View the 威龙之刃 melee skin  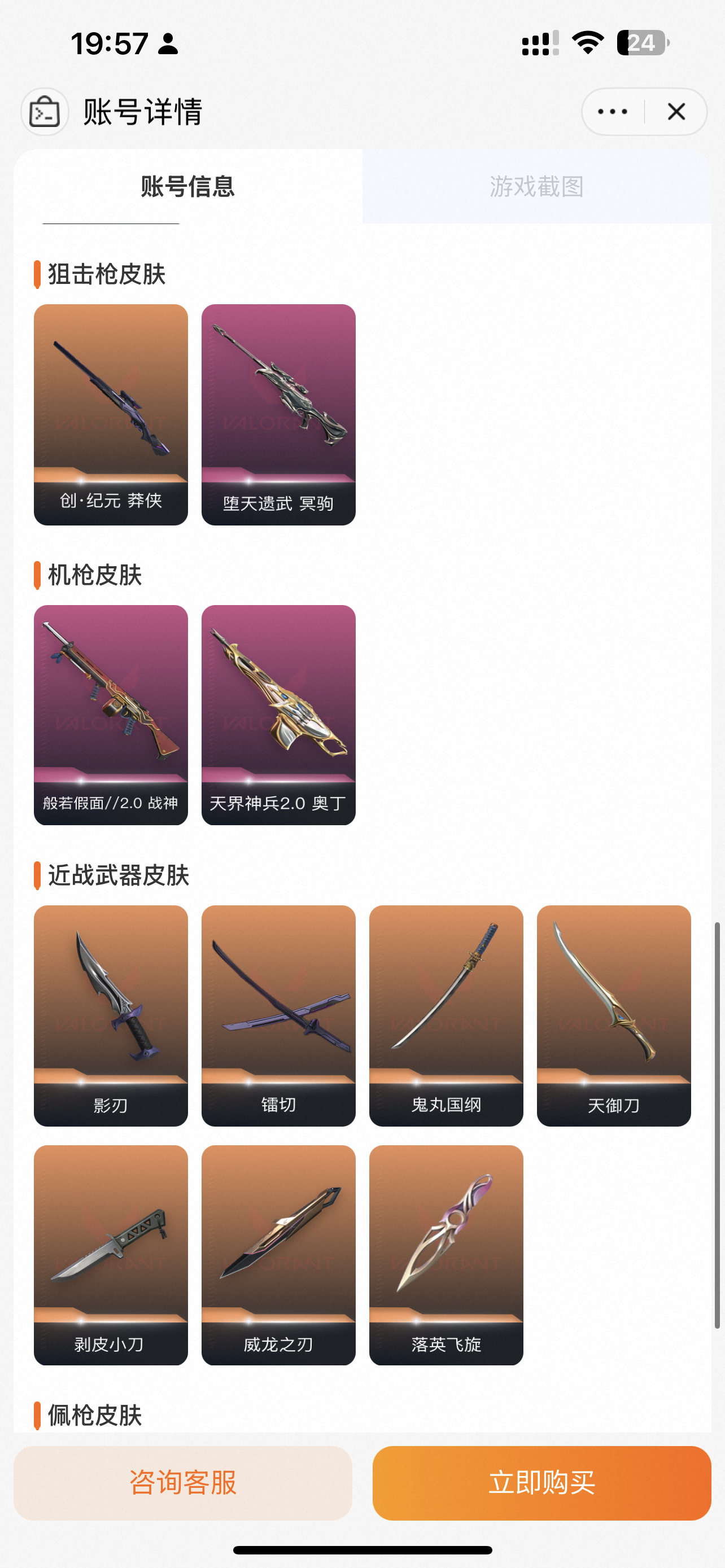coord(278,1255)
